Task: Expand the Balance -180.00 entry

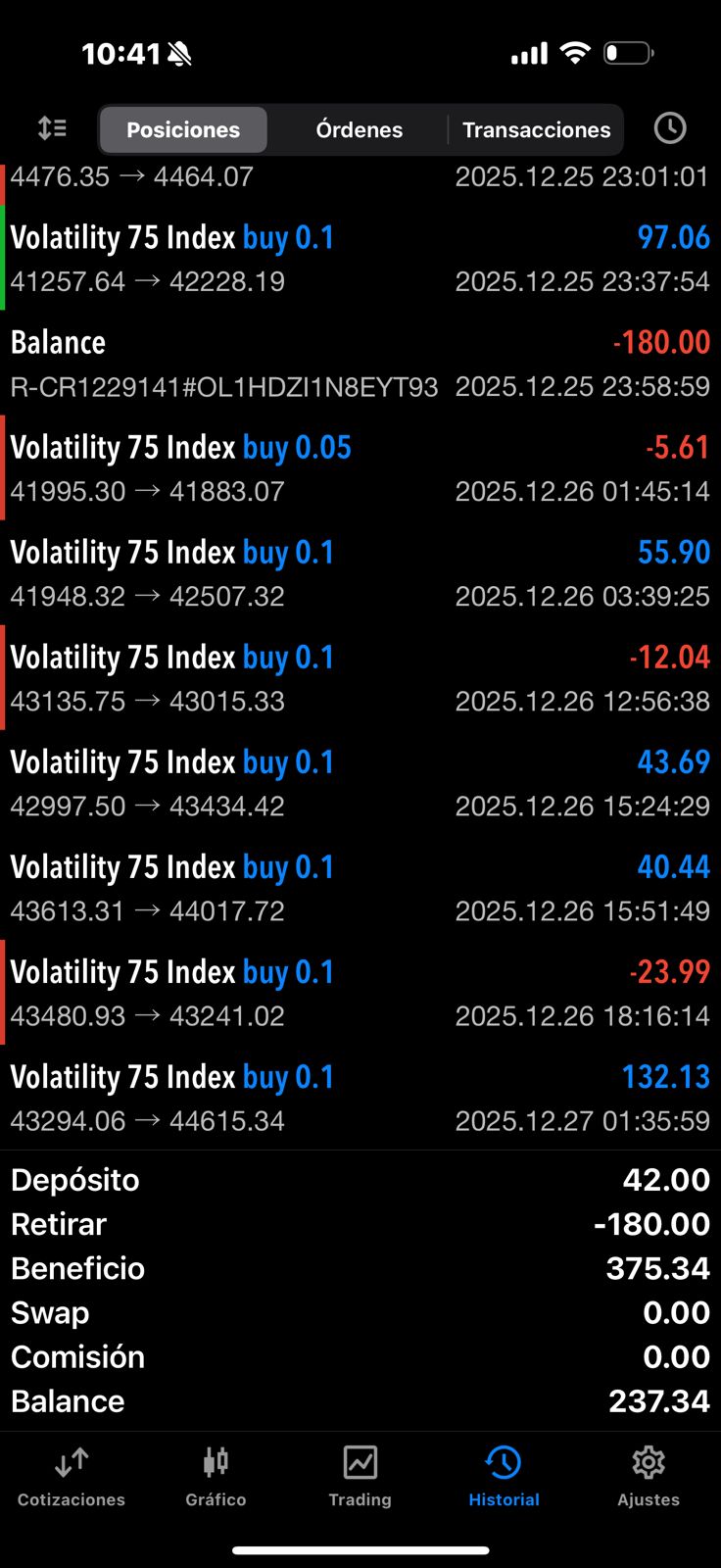Action: pos(360,364)
